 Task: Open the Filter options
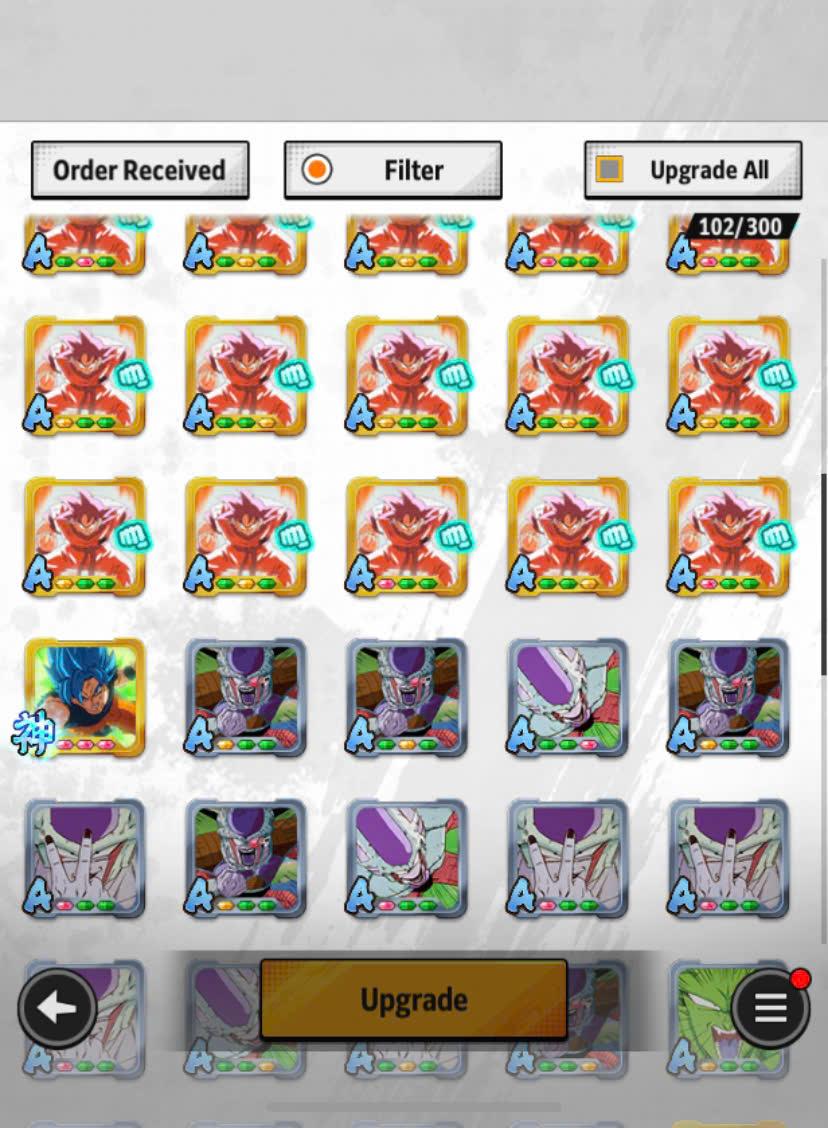pos(393,170)
